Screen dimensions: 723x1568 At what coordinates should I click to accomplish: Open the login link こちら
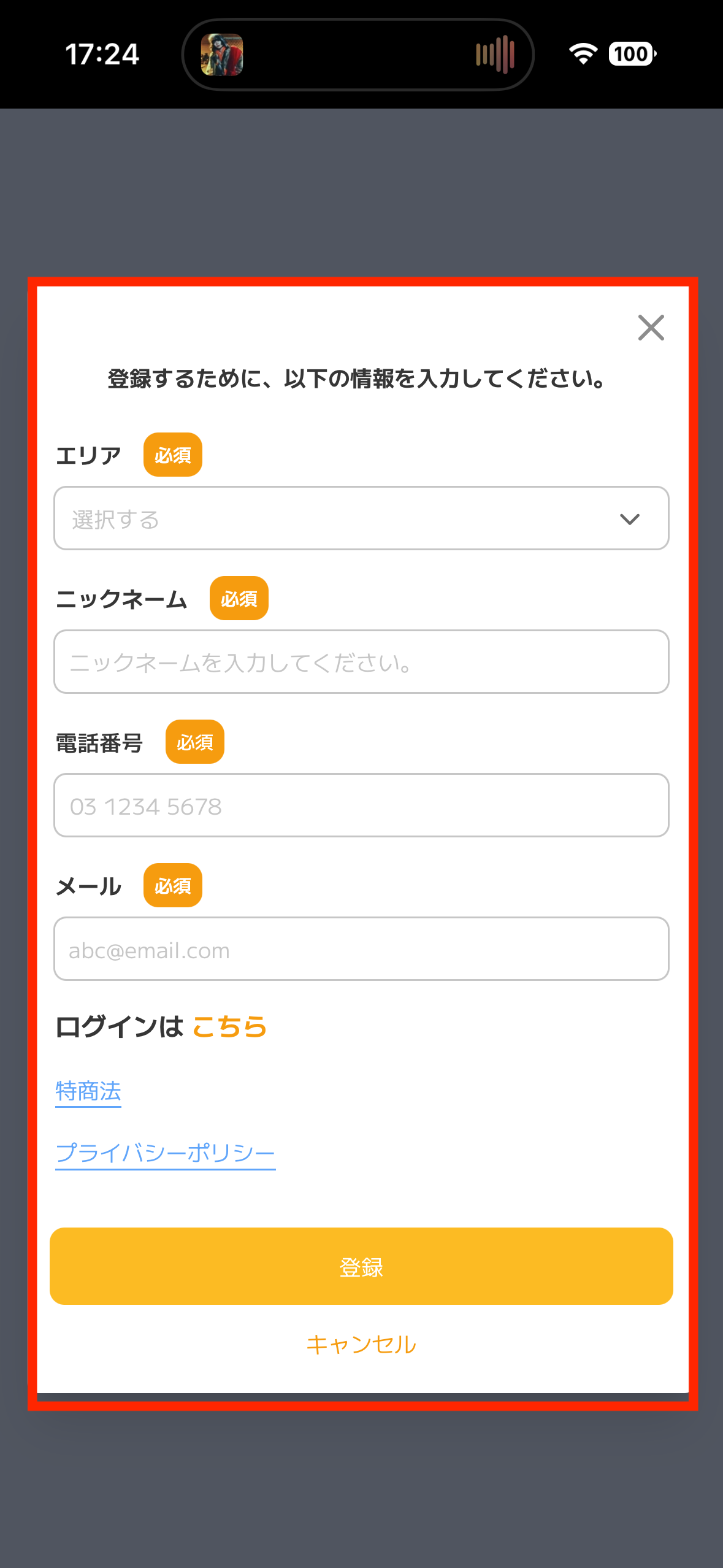229,1026
